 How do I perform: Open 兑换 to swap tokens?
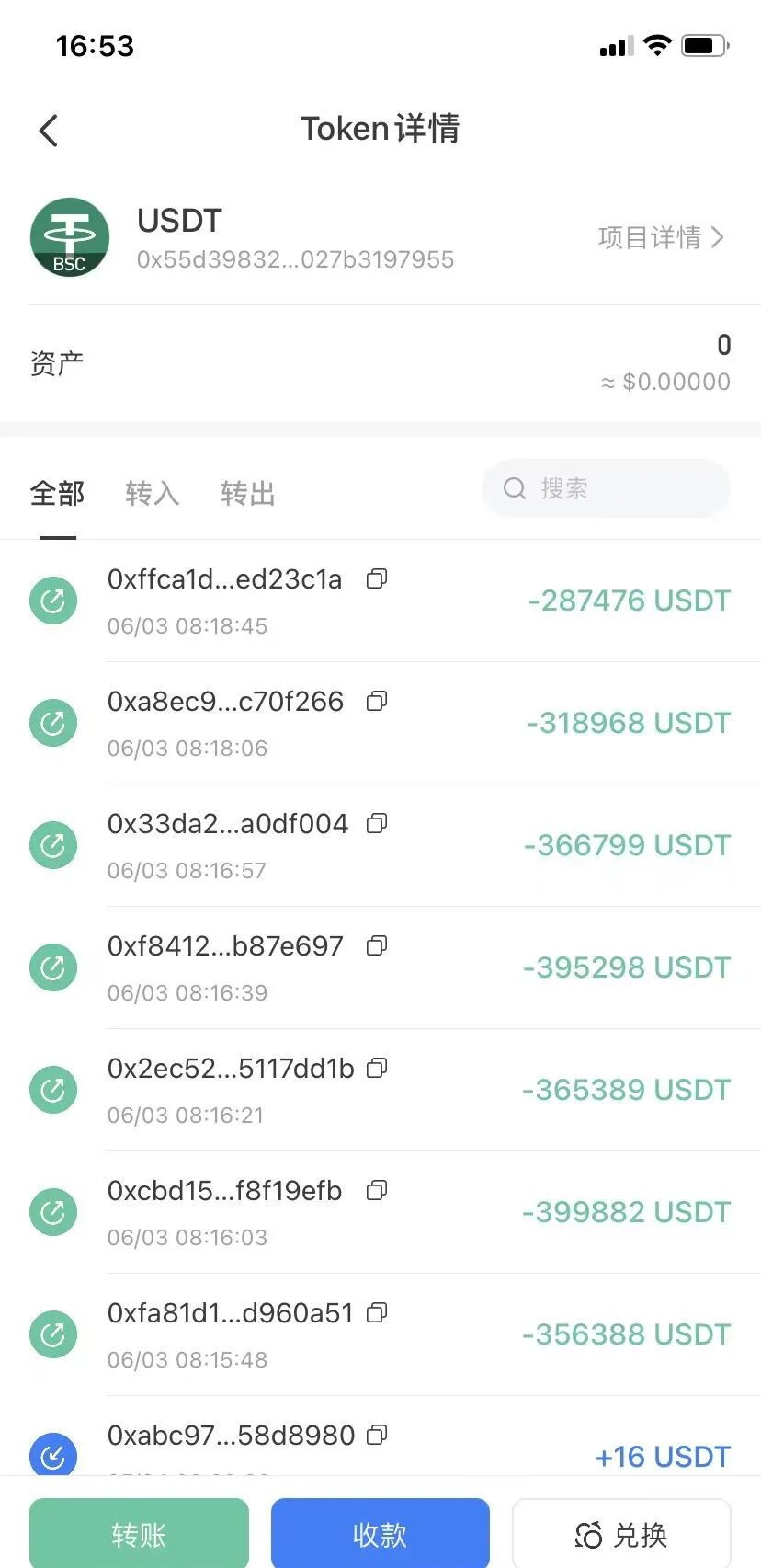pyautogui.click(x=621, y=1534)
